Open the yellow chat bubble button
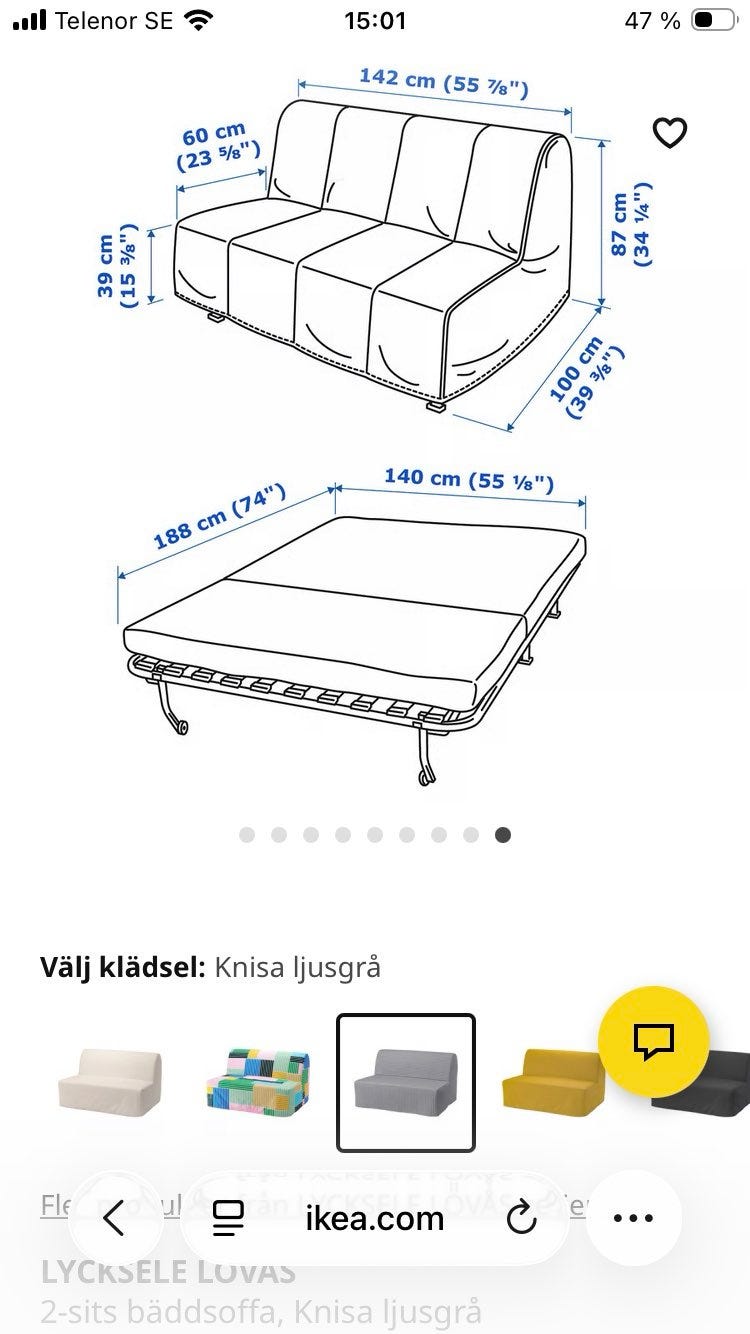This screenshot has height=1334, width=750. point(654,1040)
